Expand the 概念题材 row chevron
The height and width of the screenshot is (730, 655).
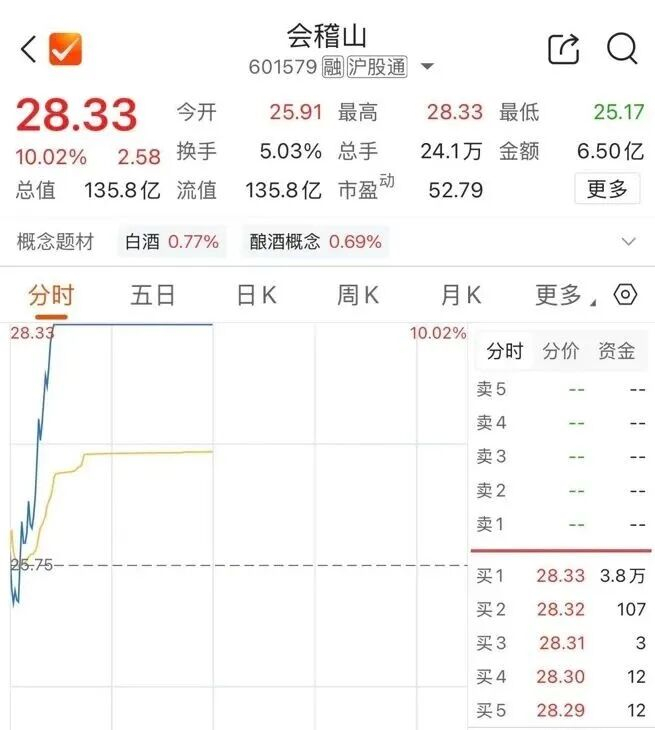628,242
